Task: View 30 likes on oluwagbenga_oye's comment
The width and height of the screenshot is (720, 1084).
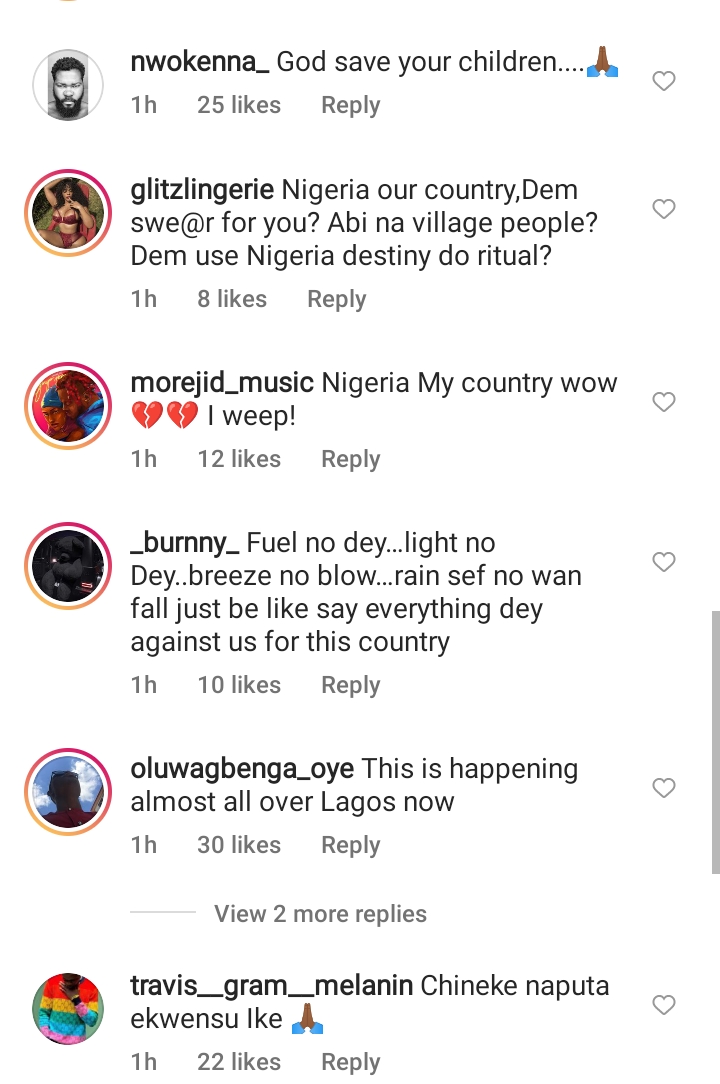Action: coord(239,845)
